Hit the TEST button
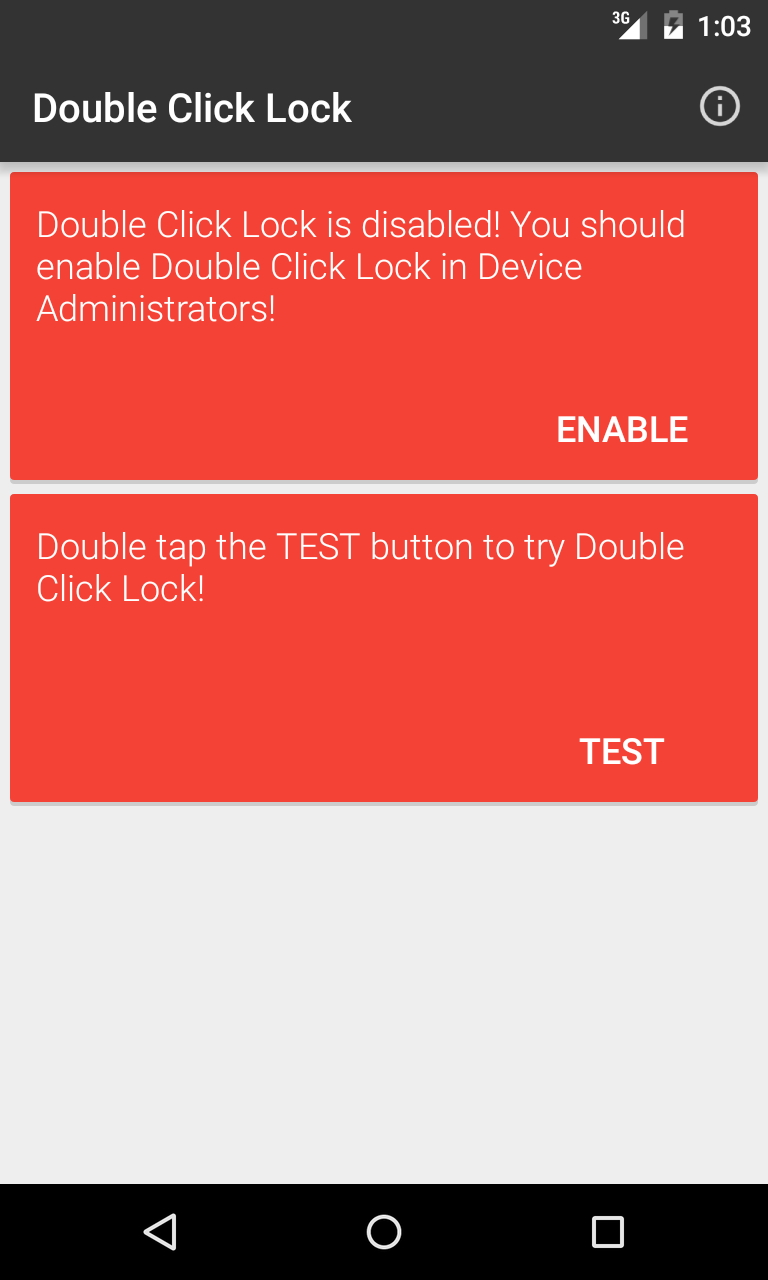 click(x=622, y=752)
